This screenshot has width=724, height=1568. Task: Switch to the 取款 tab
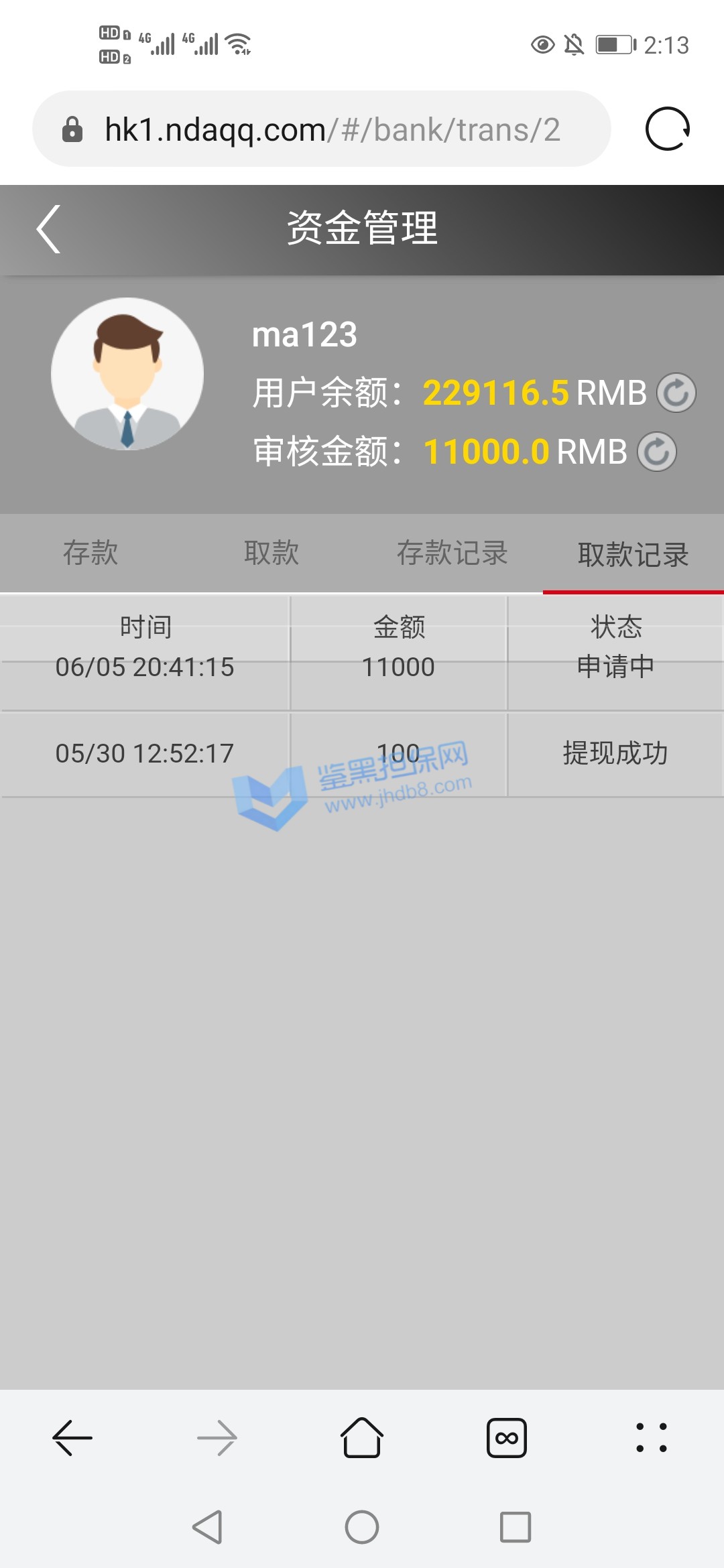pos(271,553)
